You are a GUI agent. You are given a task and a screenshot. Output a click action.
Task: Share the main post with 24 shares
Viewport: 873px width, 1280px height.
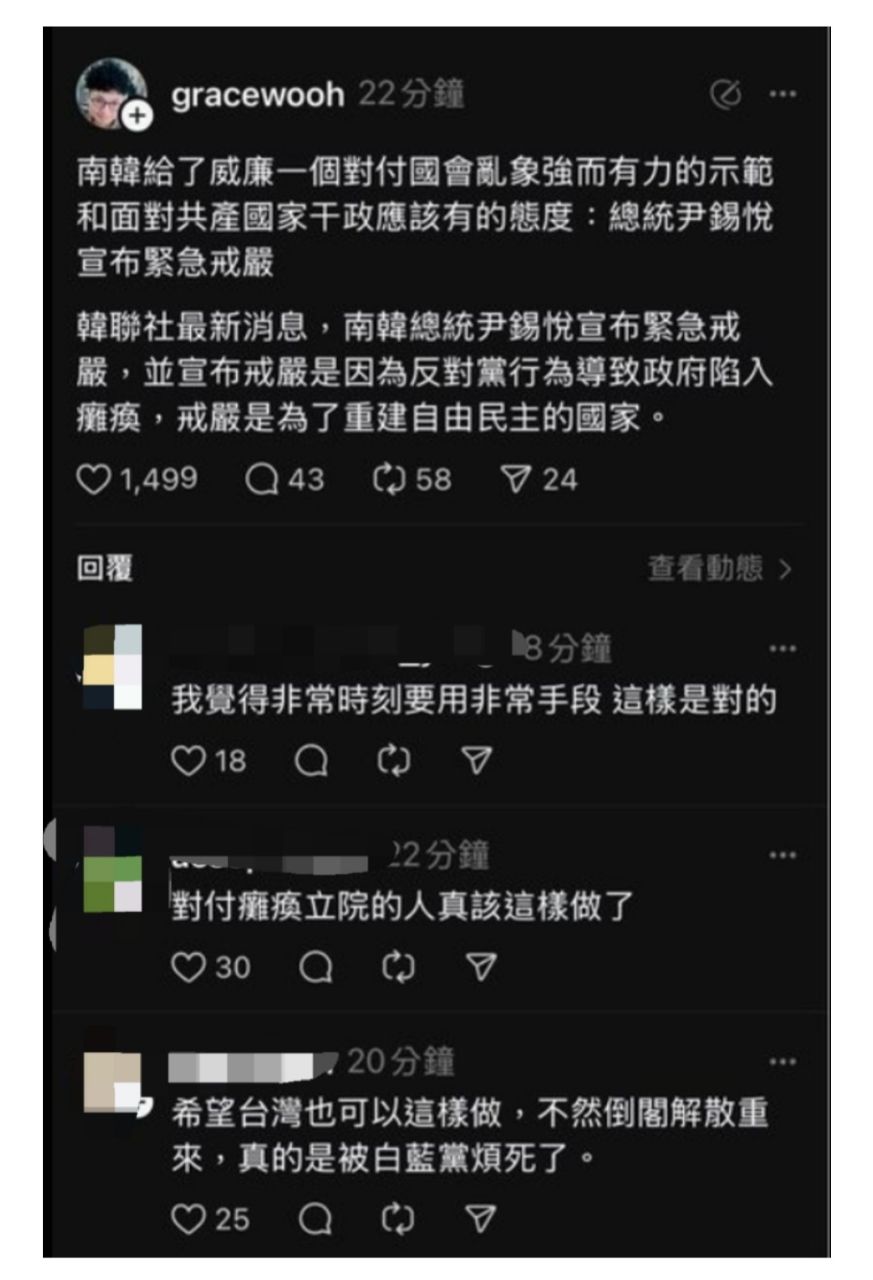pos(516,480)
